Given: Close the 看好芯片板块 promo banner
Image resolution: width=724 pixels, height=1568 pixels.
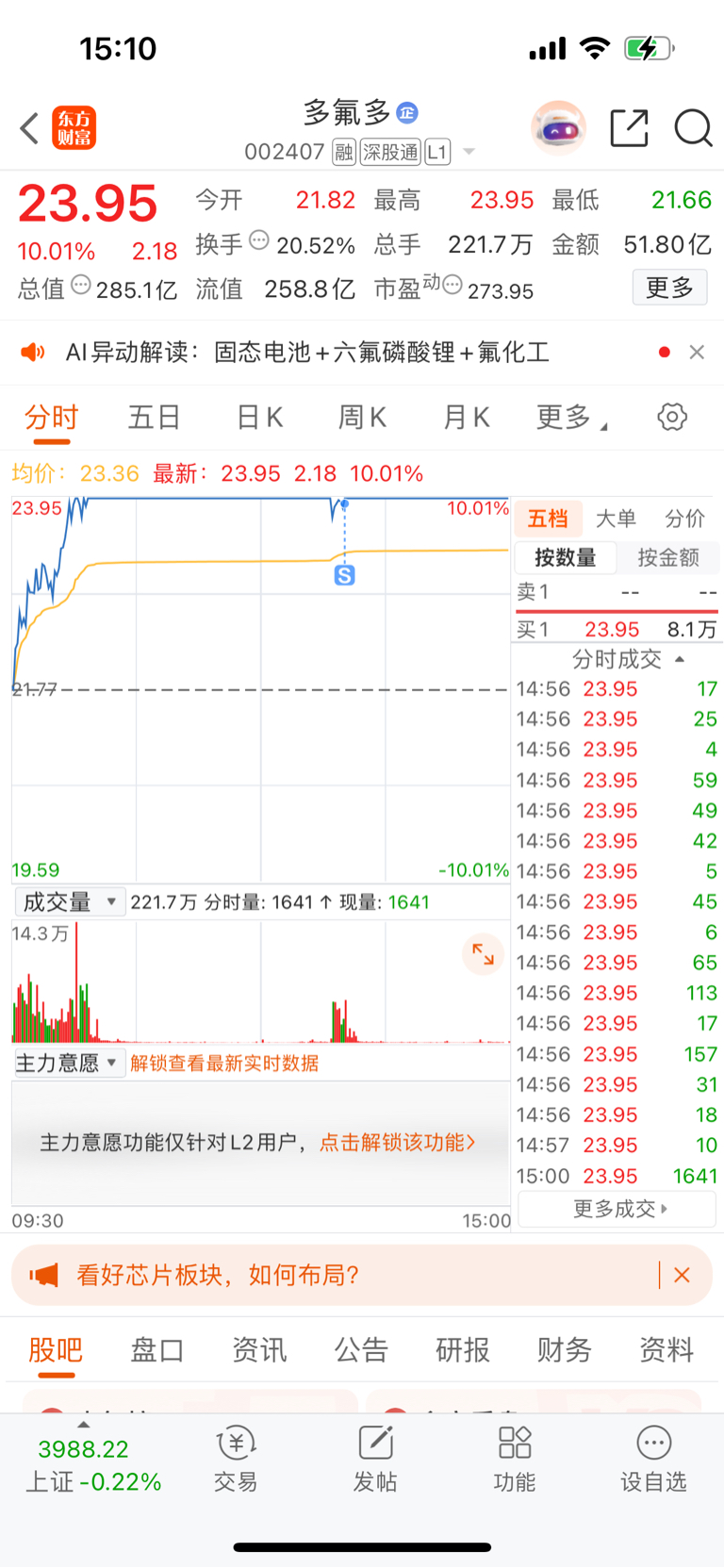Looking at the screenshot, I should 682,1276.
